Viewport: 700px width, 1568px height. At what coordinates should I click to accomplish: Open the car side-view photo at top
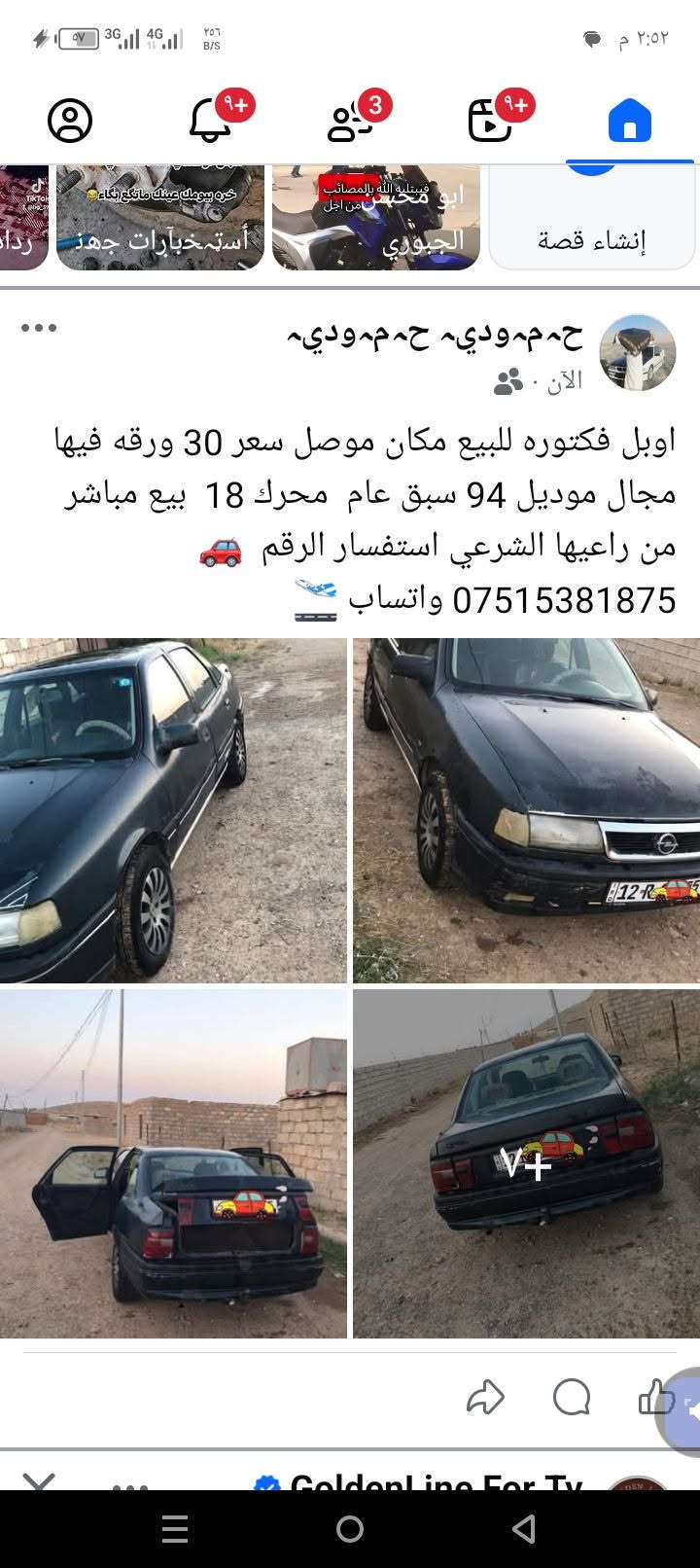pos(173,810)
